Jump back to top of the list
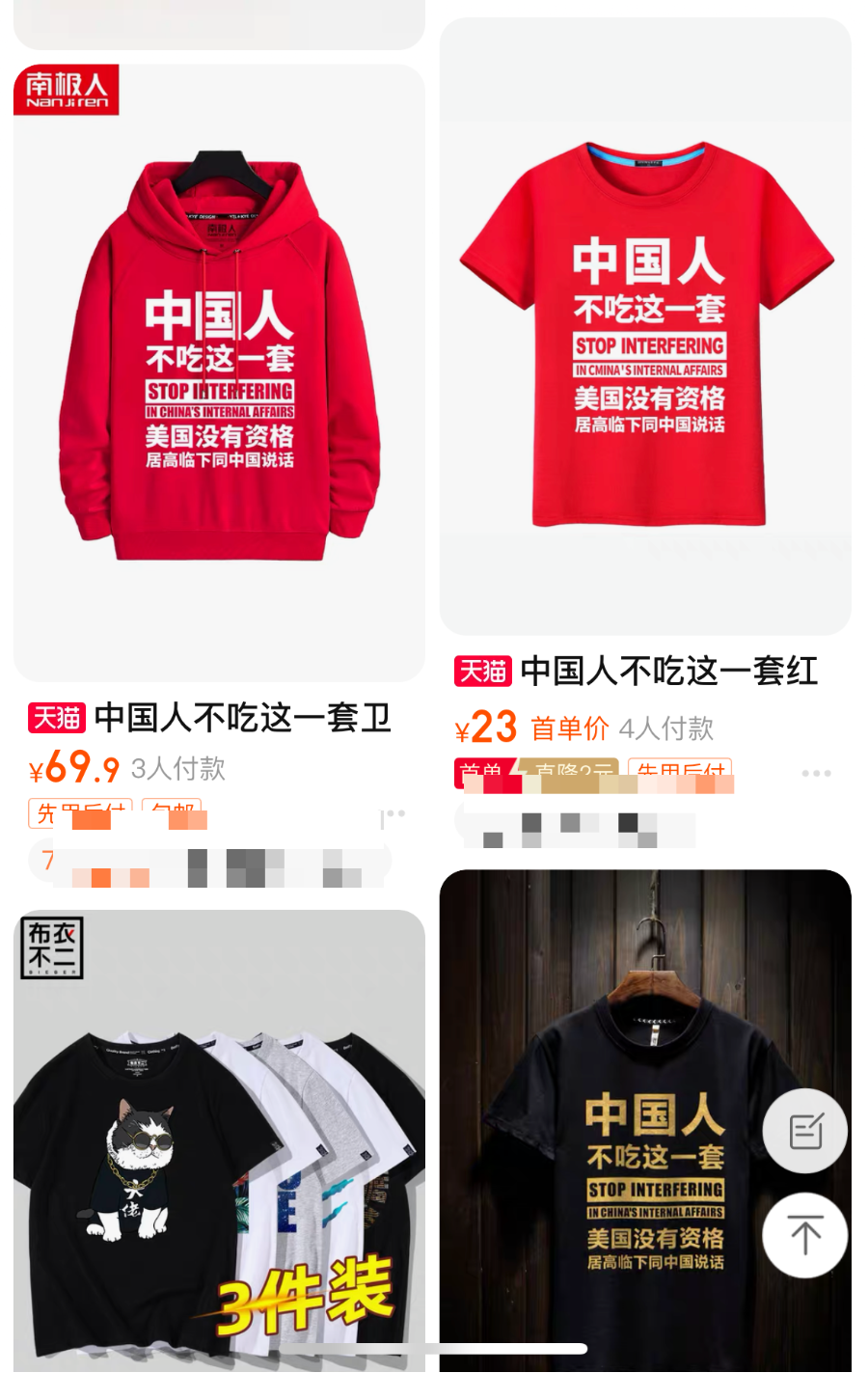868x1373 pixels. (805, 1234)
